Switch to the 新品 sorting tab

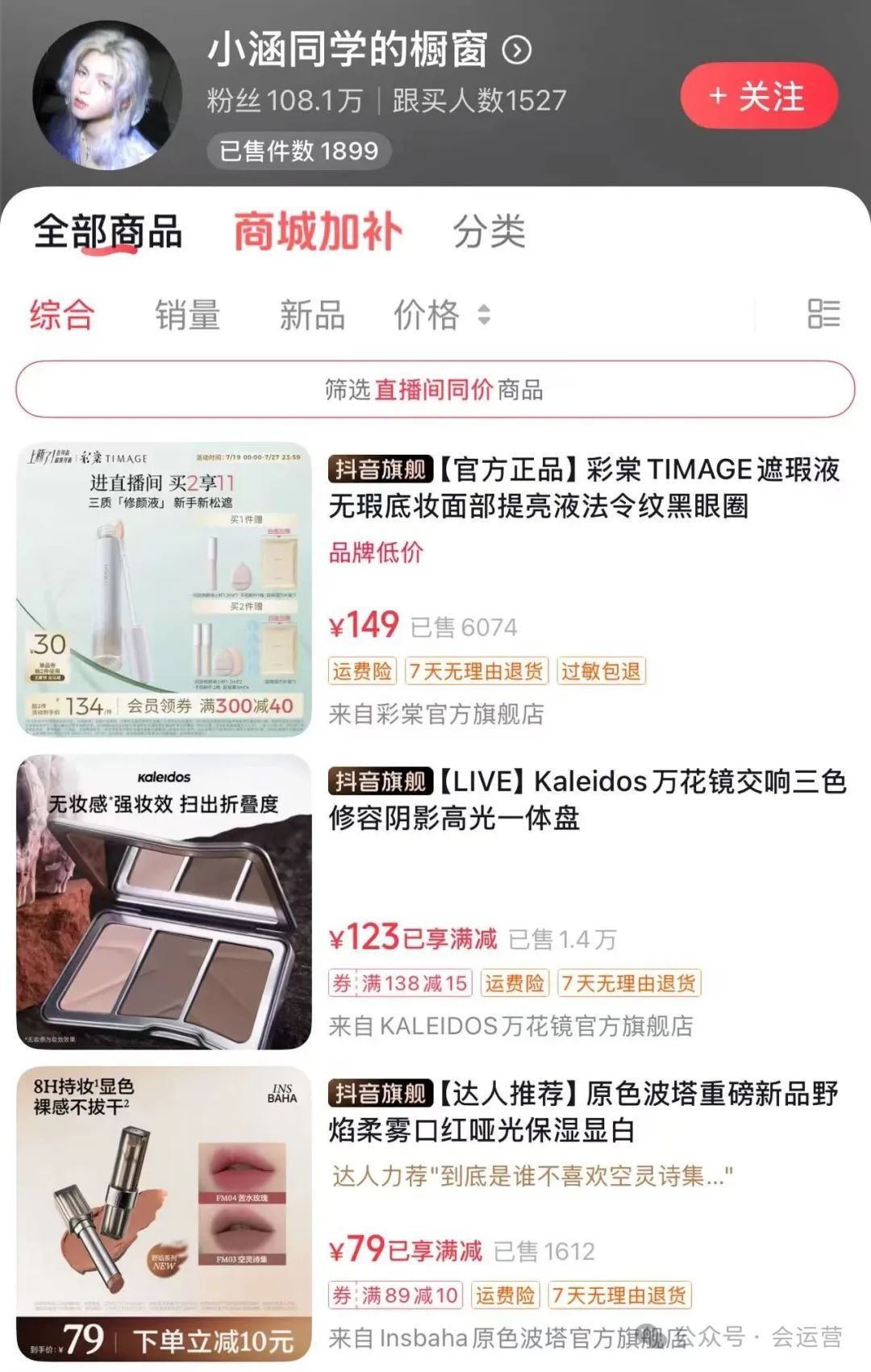[311, 315]
